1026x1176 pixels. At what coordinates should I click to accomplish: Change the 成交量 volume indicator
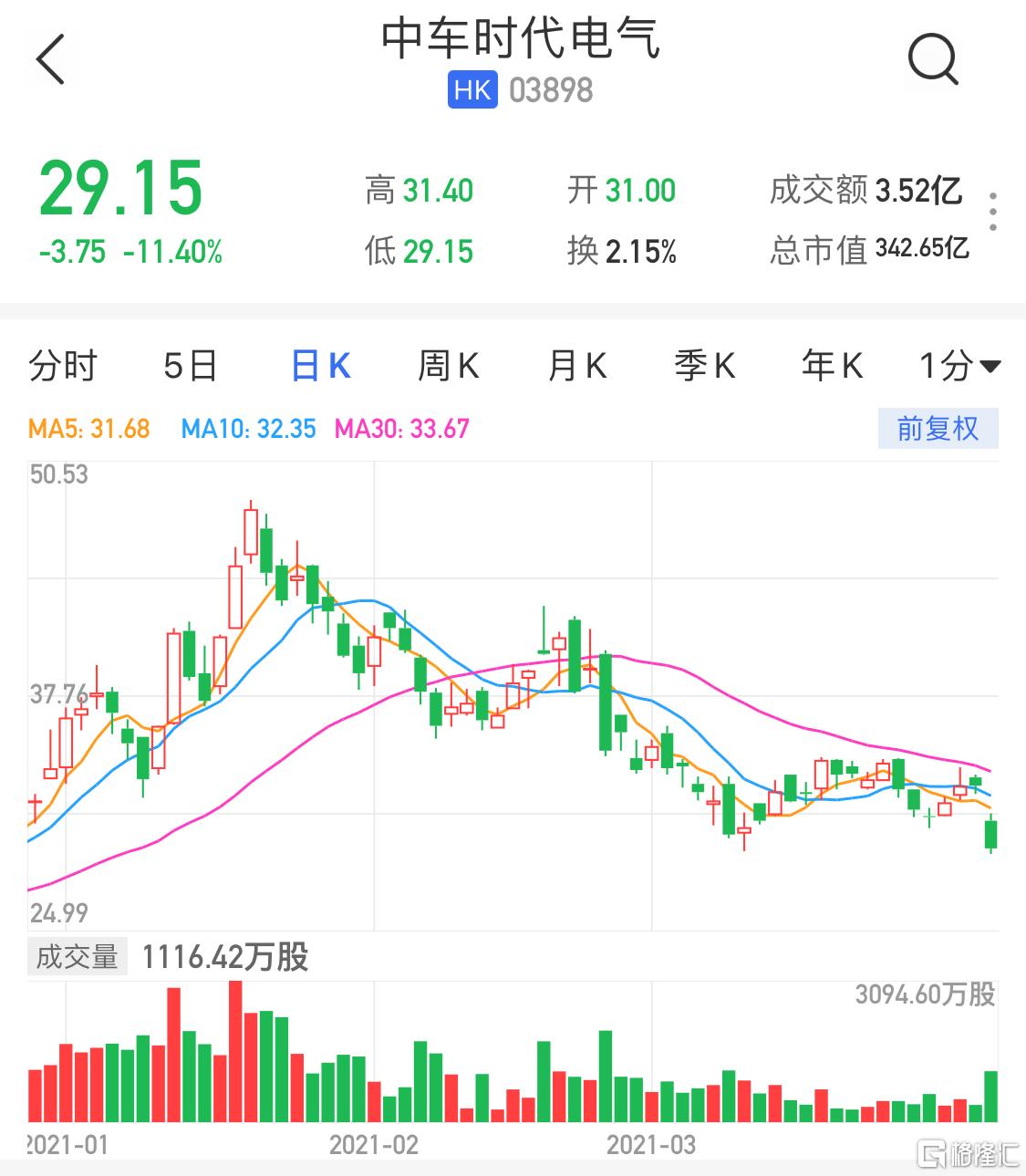[x=78, y=957]
